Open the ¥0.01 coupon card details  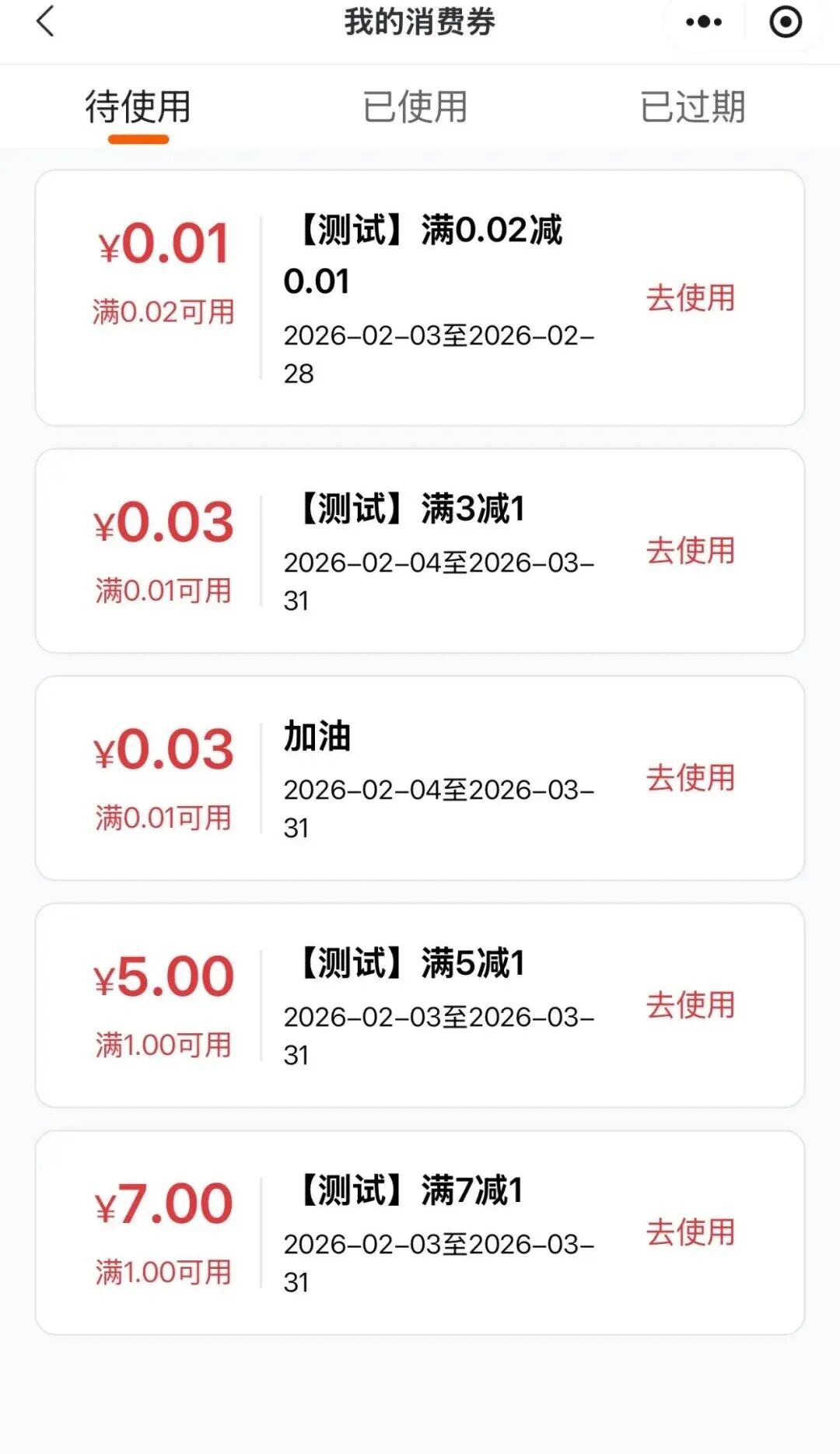coord(420,298)
